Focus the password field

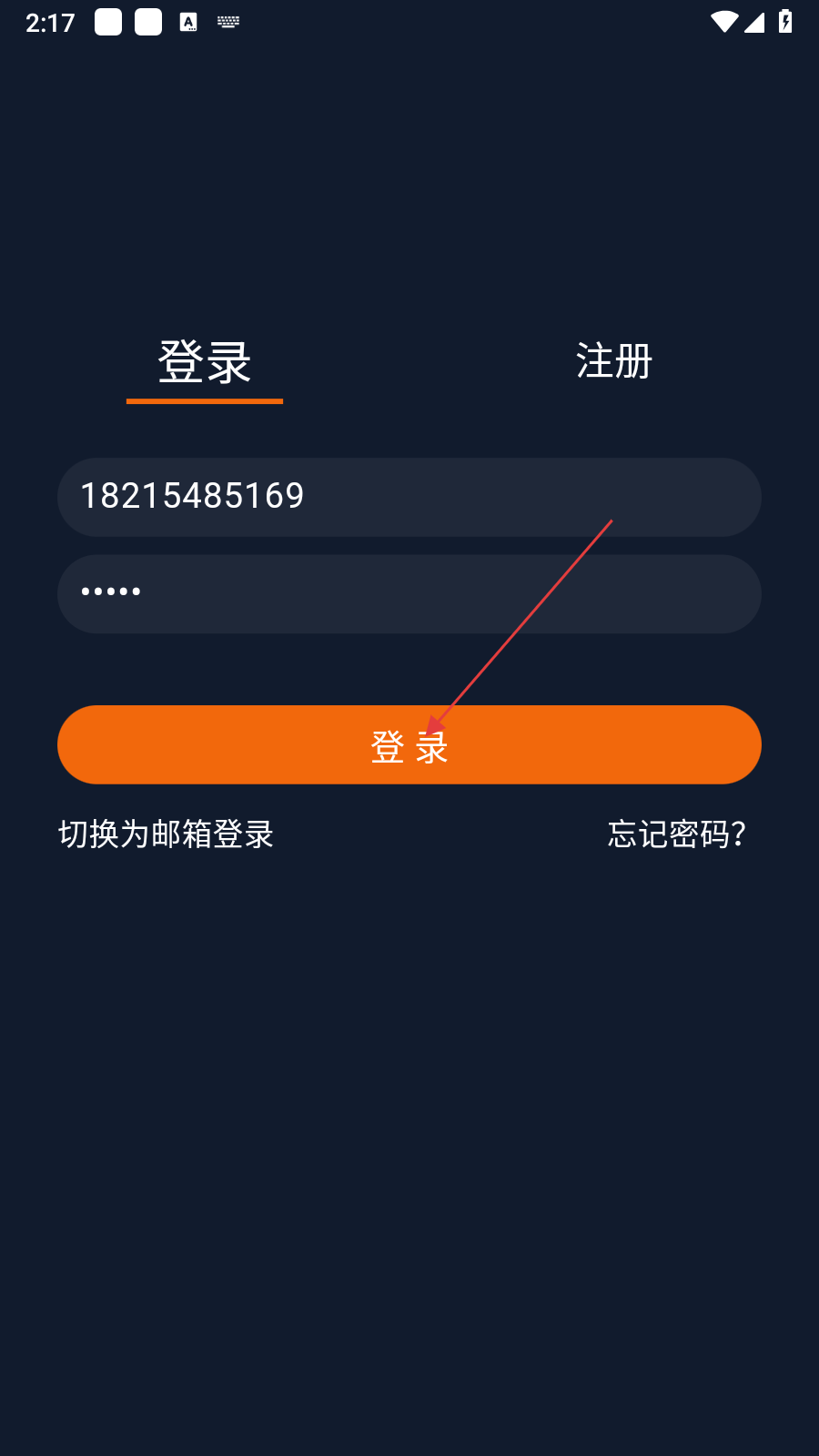click(x=409, y=593)
